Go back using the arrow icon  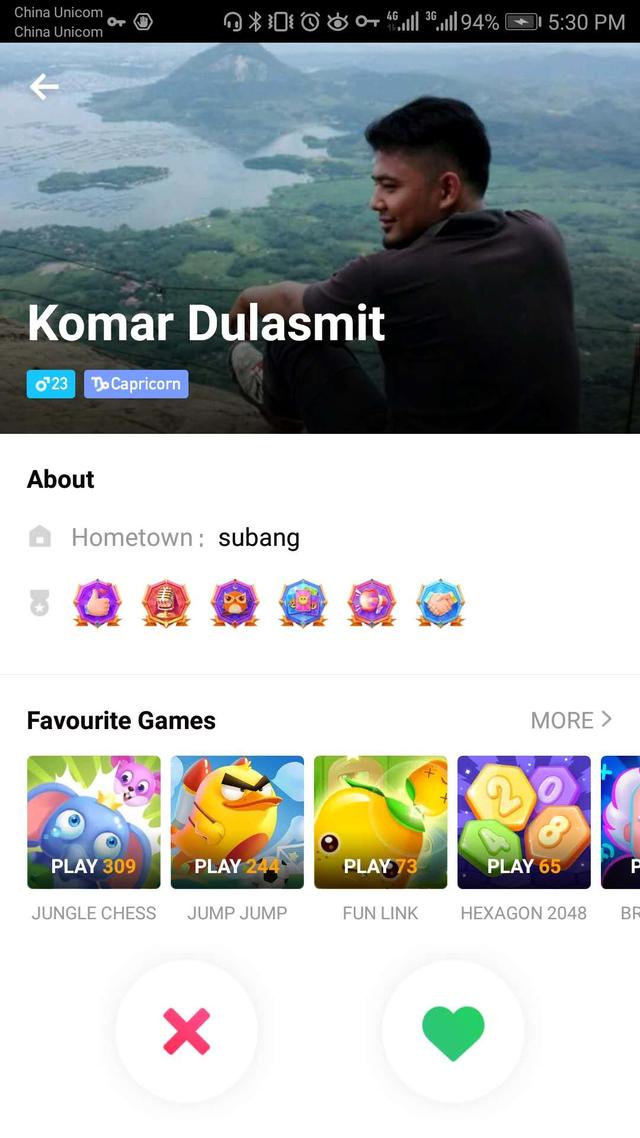[x=44, y=87]
